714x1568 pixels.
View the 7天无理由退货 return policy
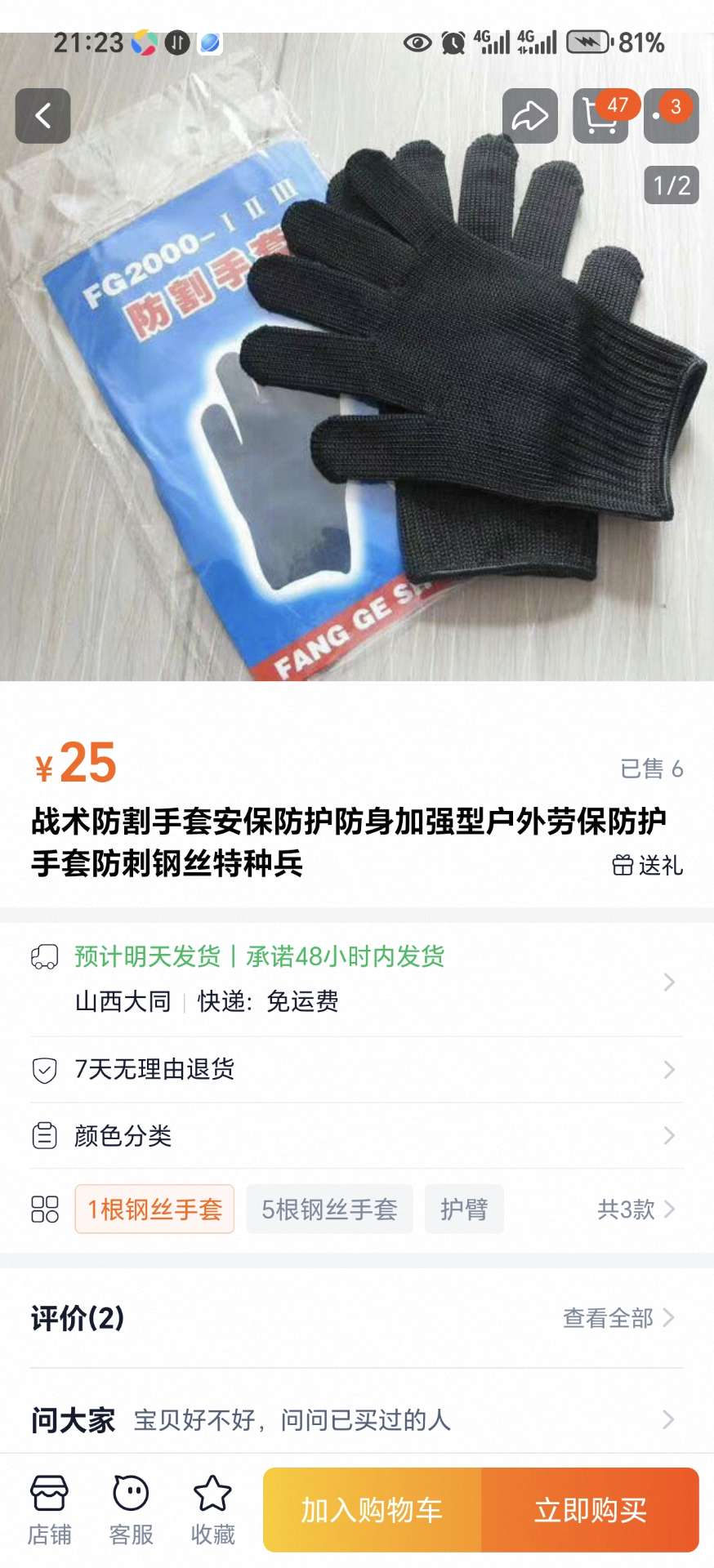(x=357, y=1069)
